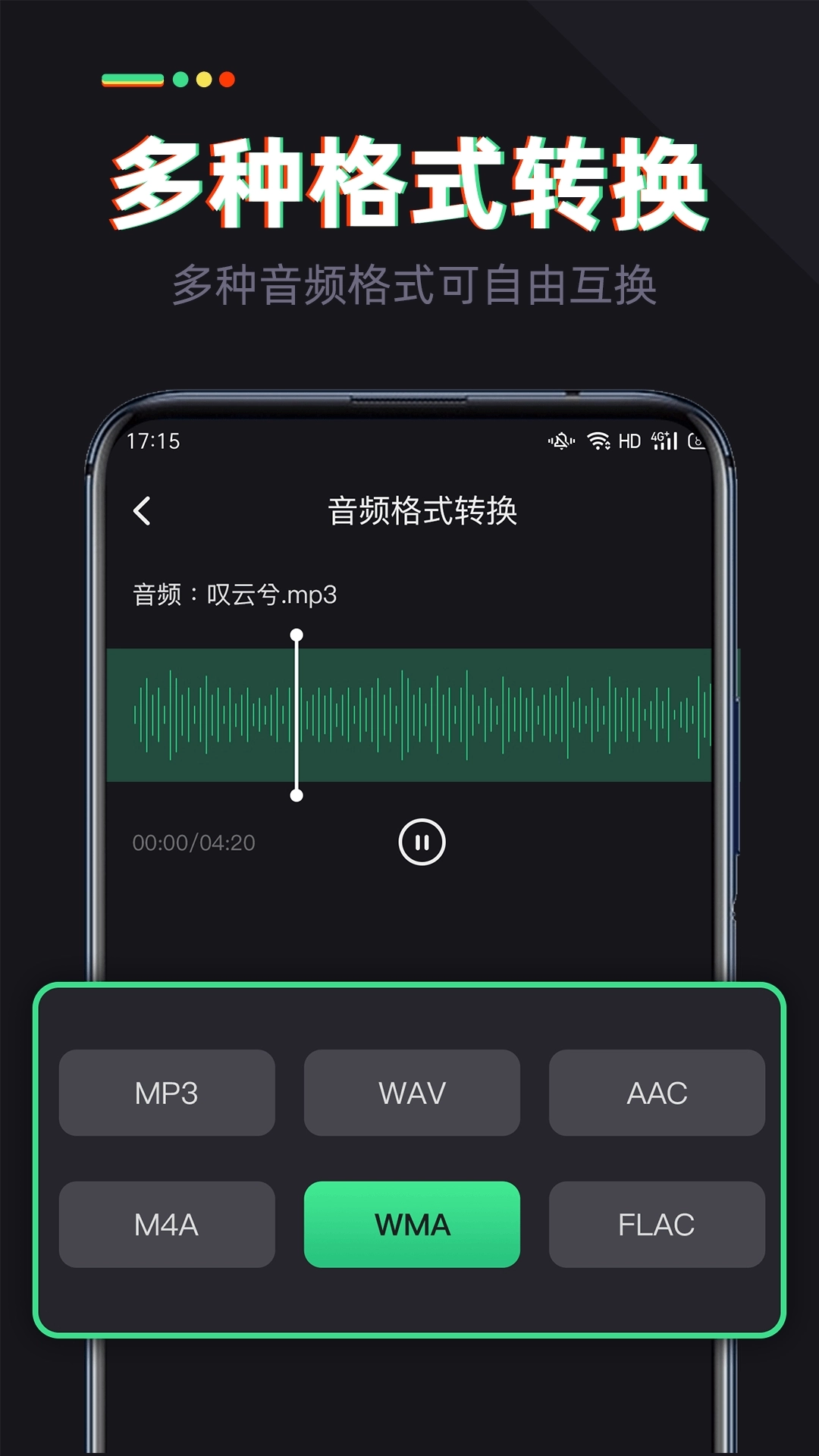Select WAV as output format
The width and height of the screenshot is (819, 1456).
tap(412, 1093)
